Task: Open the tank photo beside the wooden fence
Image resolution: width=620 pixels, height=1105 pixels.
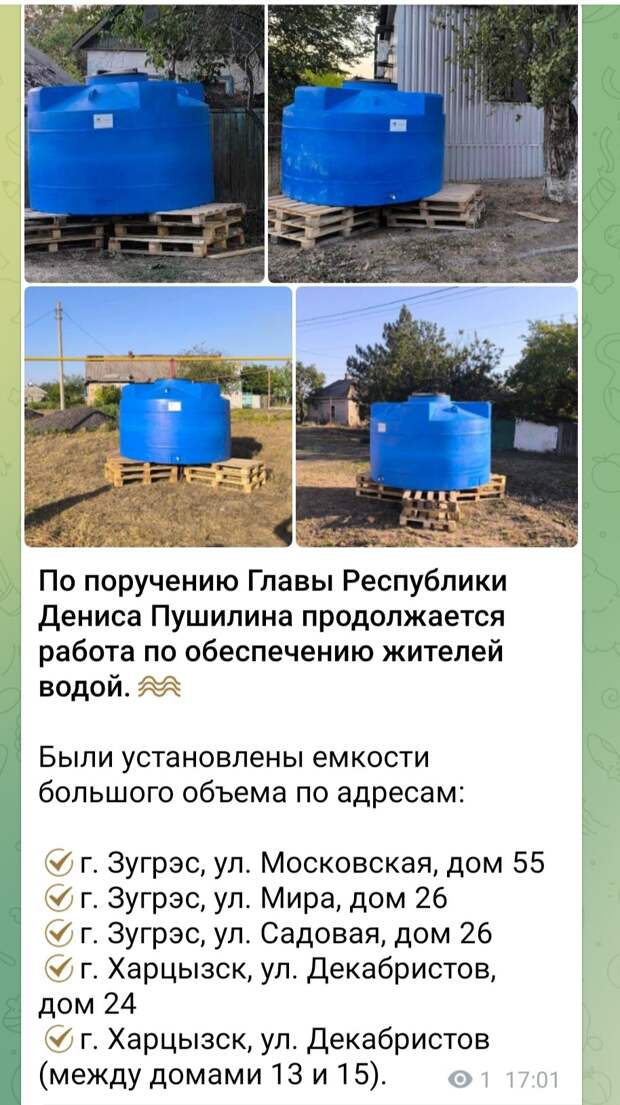Action: click(144, 144)
